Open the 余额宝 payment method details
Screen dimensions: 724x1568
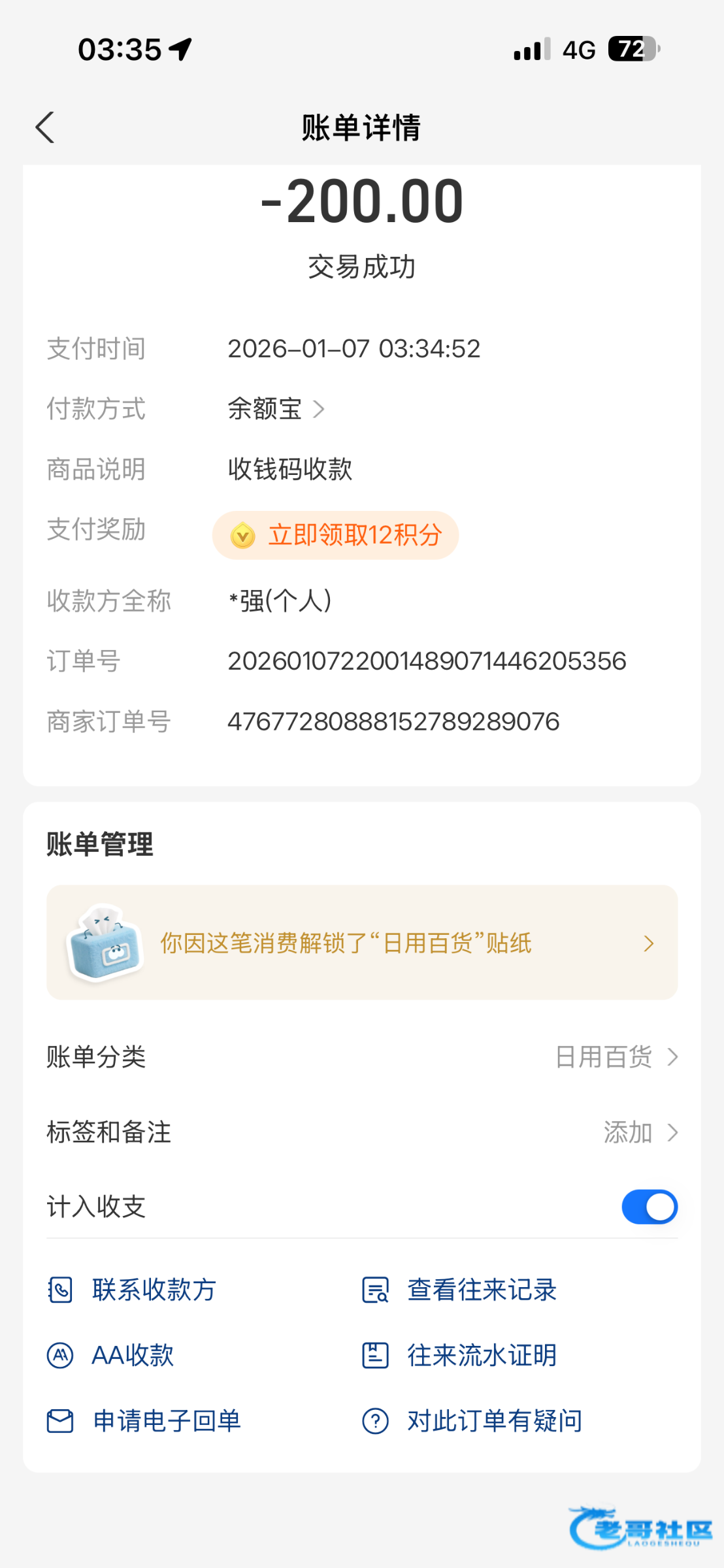(x=276, y=409)
